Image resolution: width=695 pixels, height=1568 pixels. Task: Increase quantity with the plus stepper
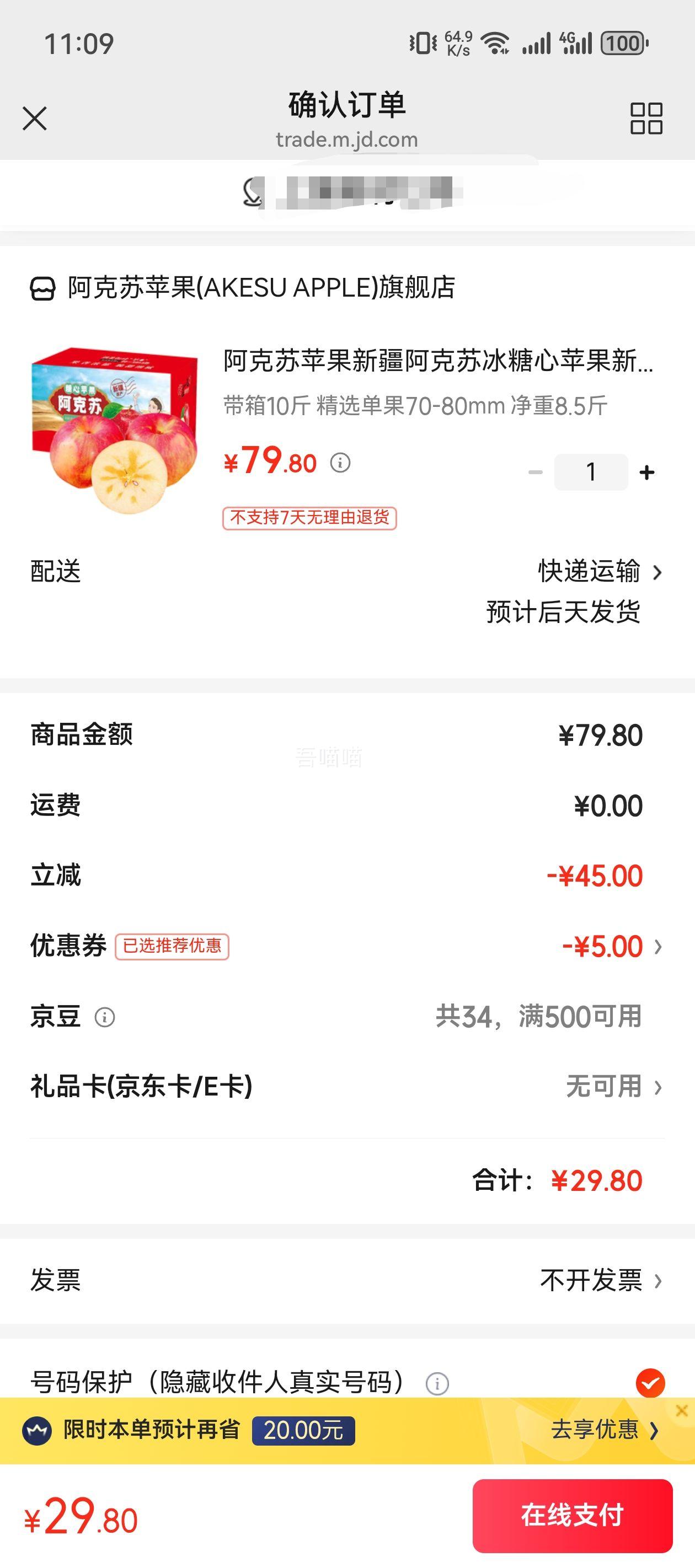[648, 471]
